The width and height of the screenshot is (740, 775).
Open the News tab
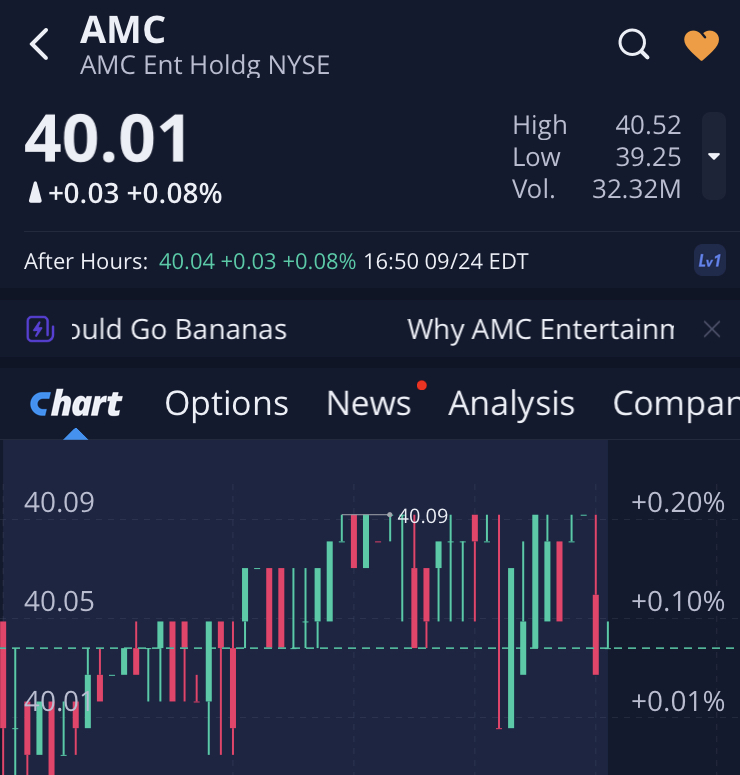tap(368, 403)
